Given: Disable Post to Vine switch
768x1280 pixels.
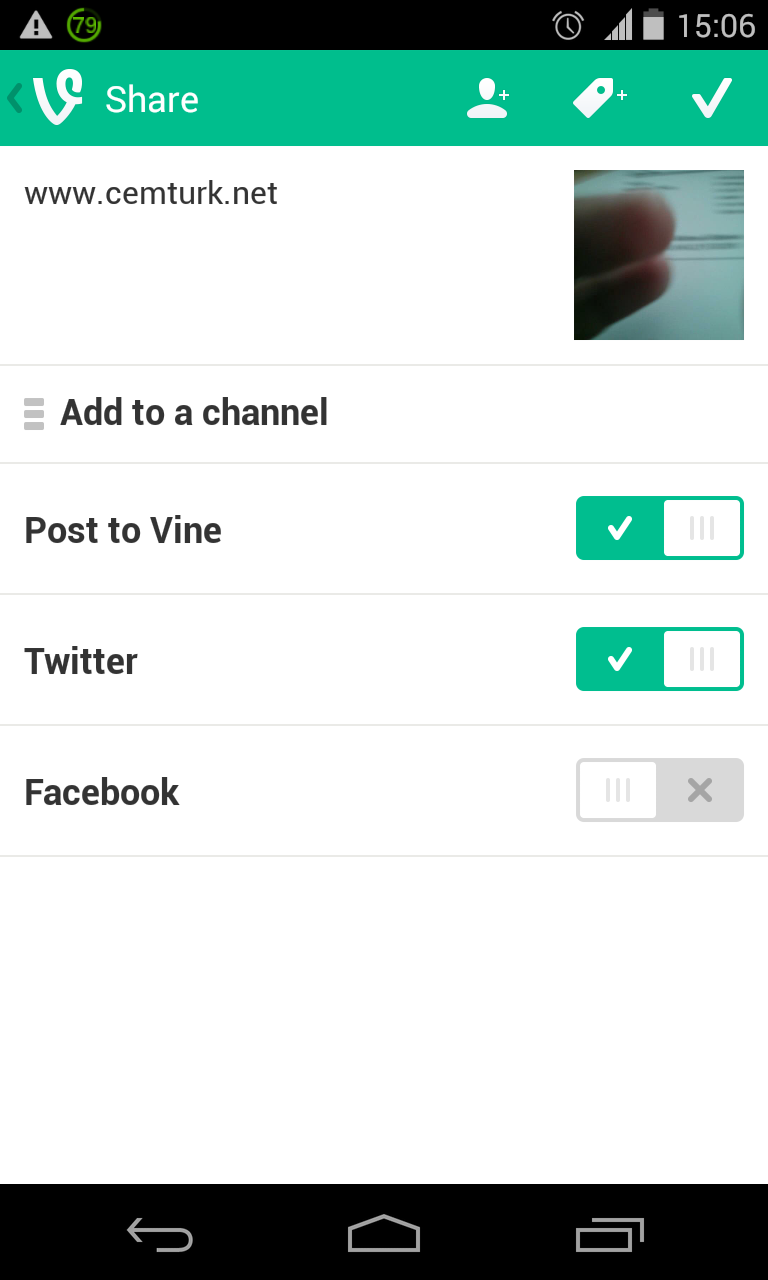Looking at the screenshot, I should [x=660, y=528].
